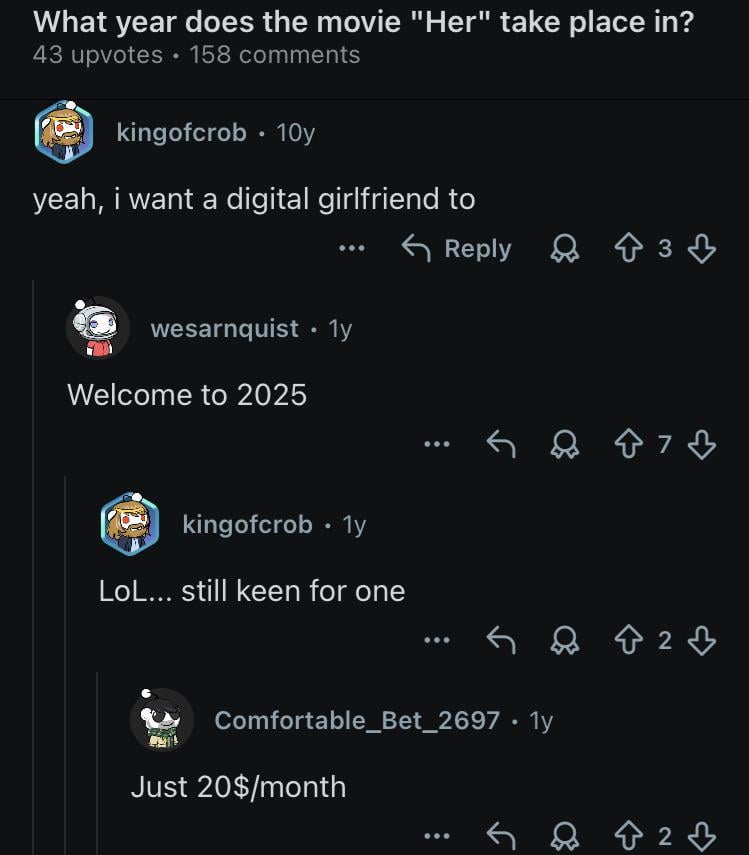Award the "Just 20$/month" comment
The image size is (749, 855).
click(563, 835)
